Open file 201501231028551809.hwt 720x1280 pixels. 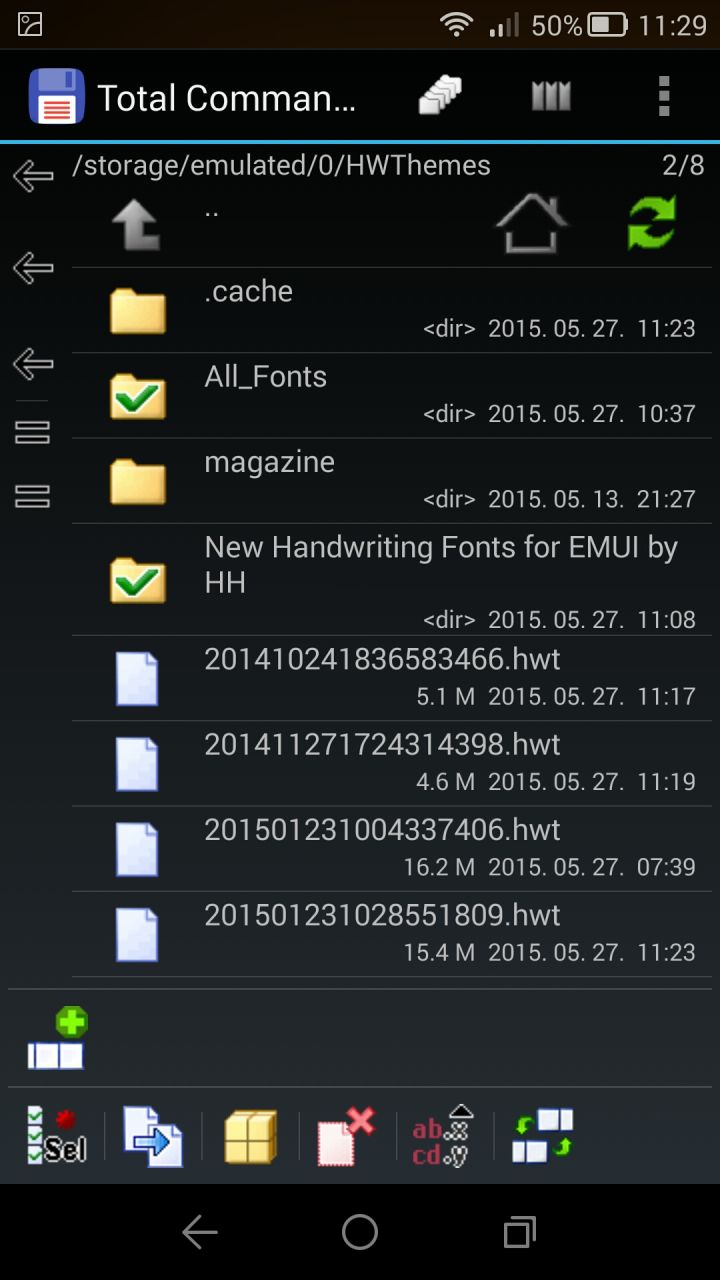(392, 933)
